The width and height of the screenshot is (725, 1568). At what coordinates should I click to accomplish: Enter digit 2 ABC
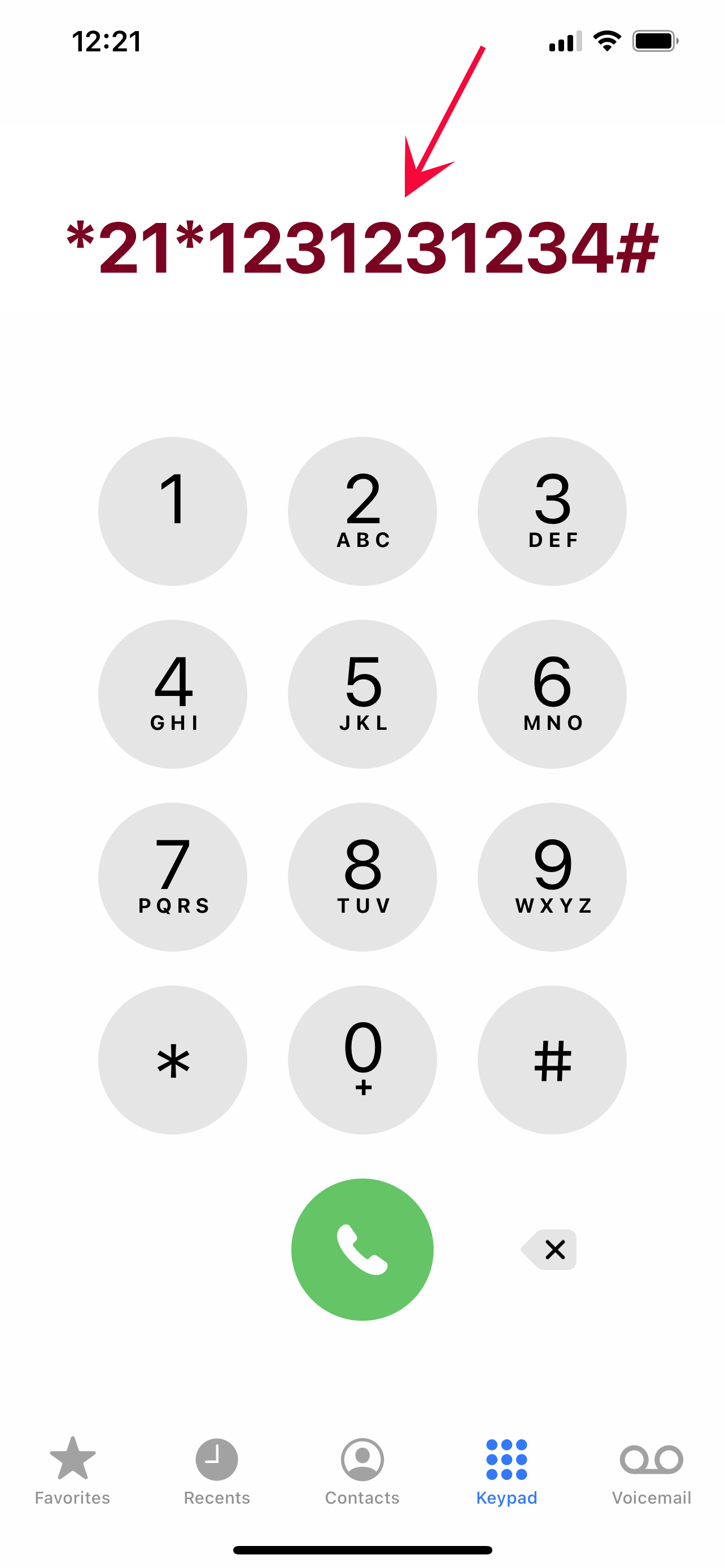pyautogui.click(x=362, y=511)
